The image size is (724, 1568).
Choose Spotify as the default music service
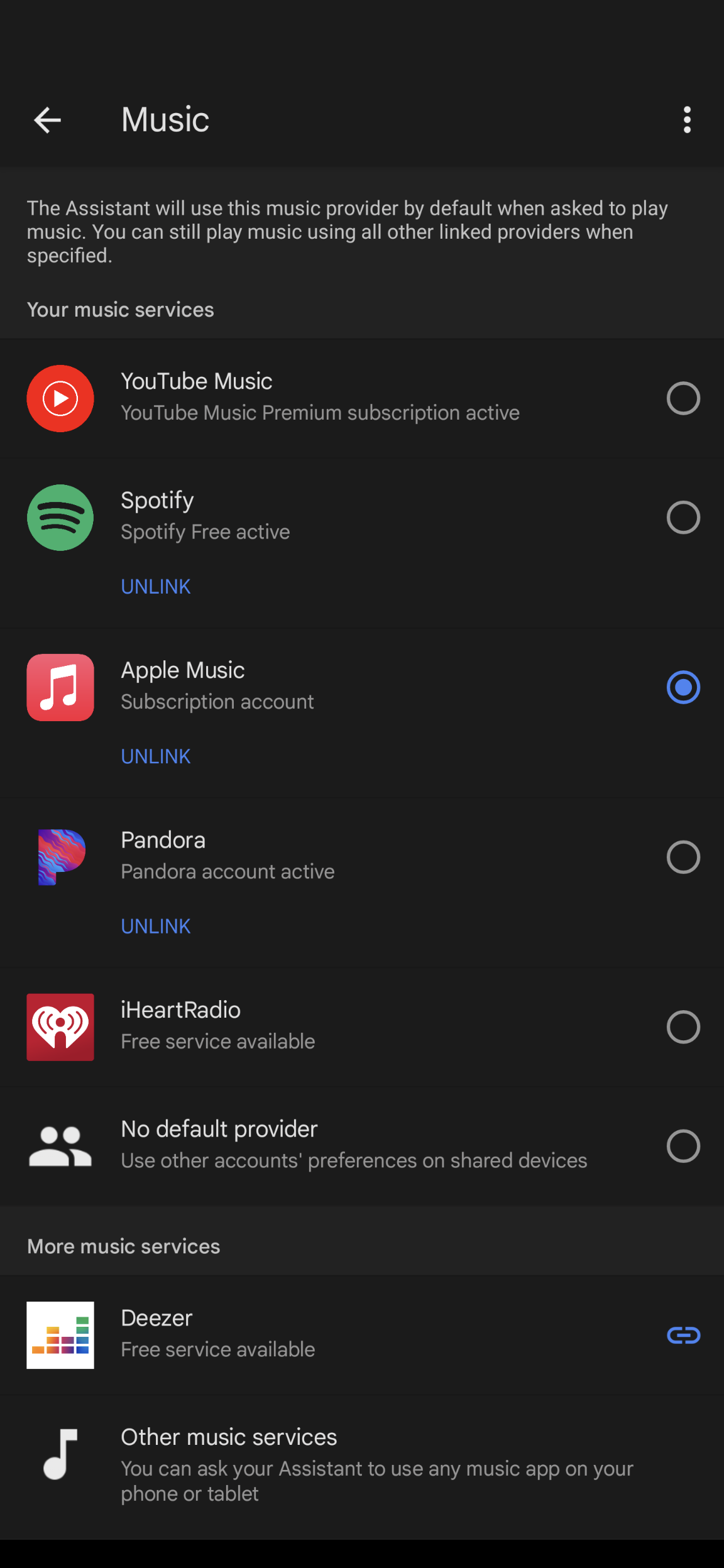(683, 518)
